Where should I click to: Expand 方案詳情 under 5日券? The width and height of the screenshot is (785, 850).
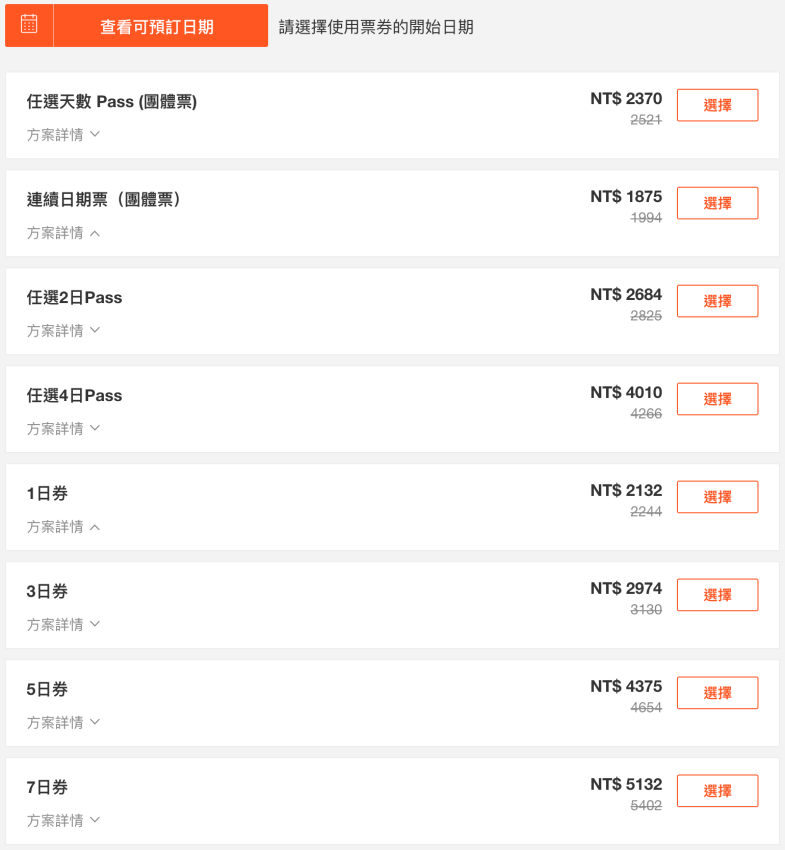coord(64,723)
